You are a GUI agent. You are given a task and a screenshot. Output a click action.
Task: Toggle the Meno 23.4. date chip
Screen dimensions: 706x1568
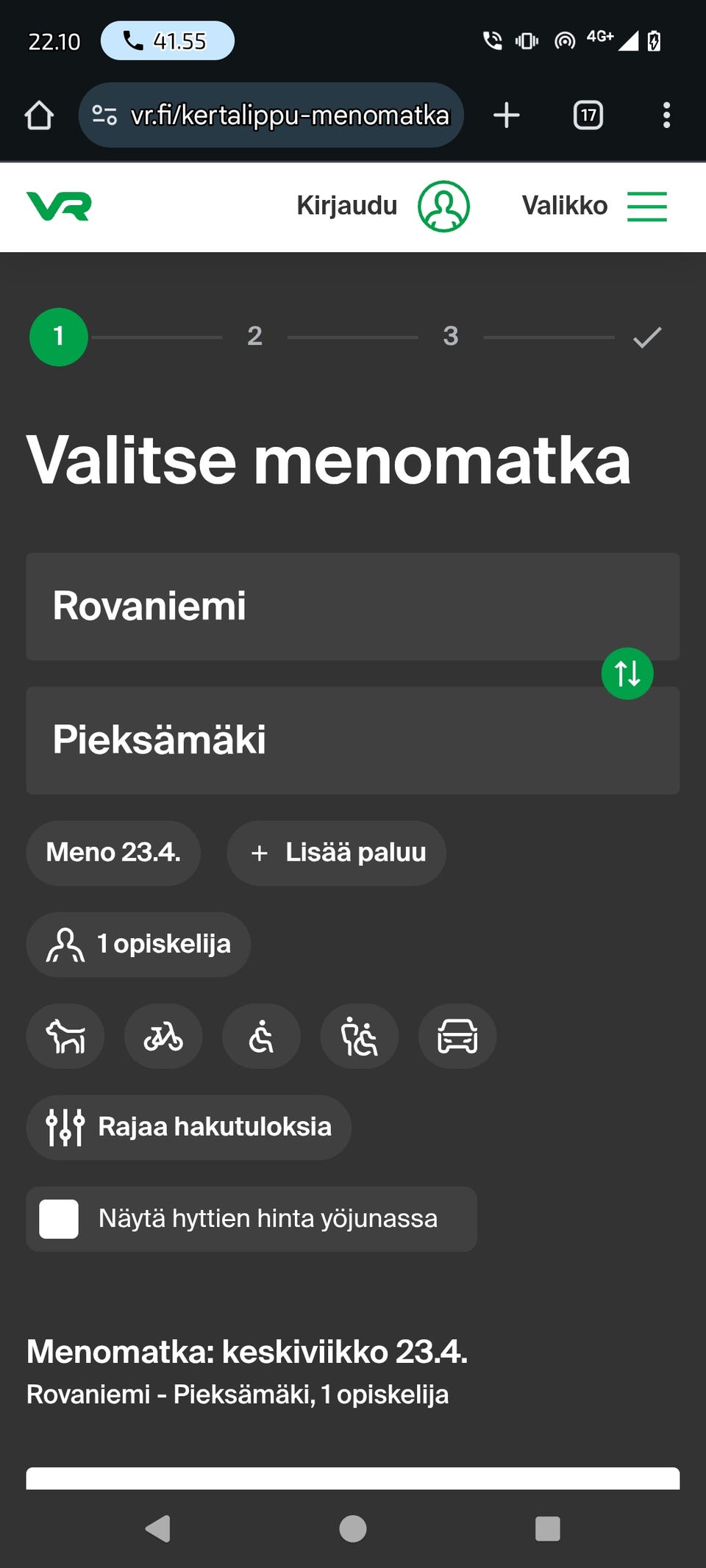coord(113,852)
